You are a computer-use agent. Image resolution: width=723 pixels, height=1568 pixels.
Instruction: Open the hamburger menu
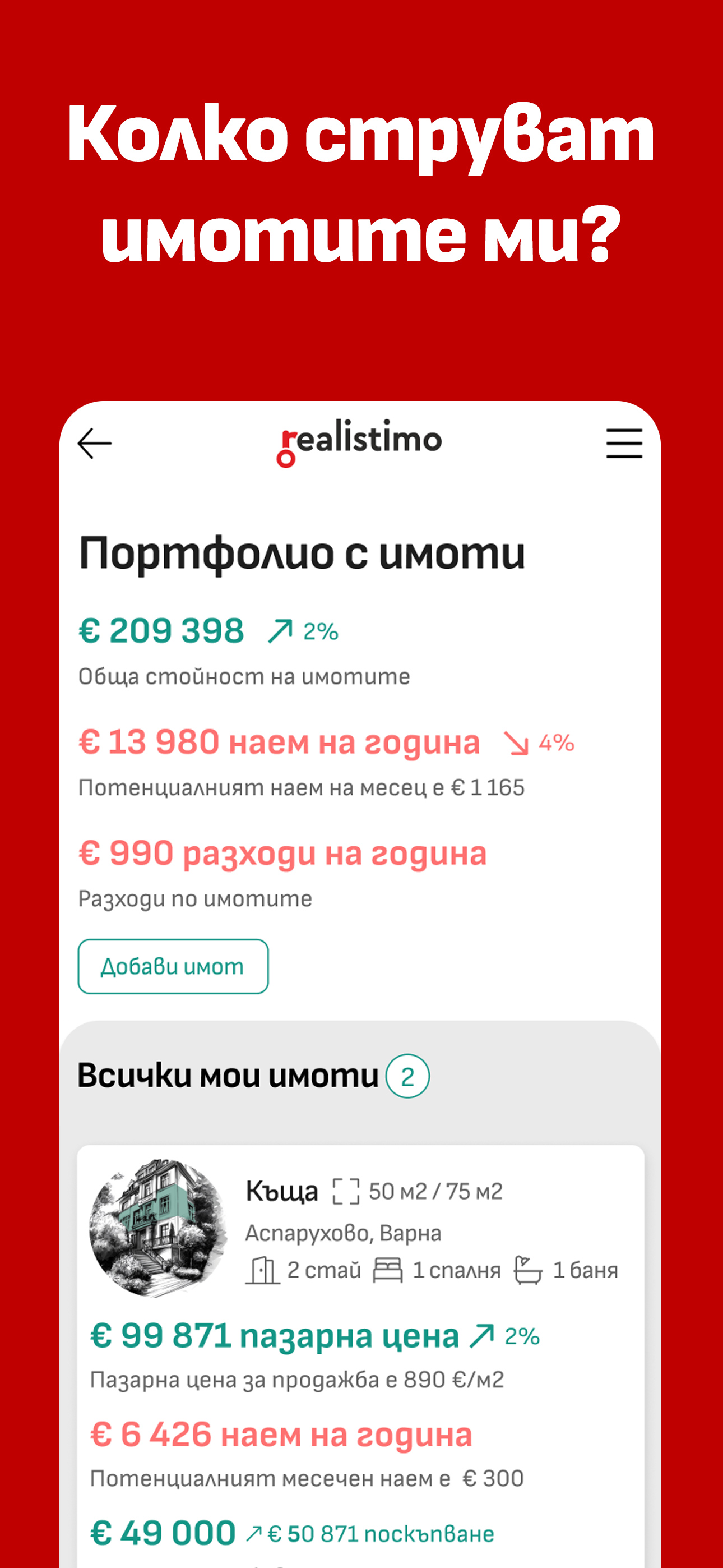623,443
